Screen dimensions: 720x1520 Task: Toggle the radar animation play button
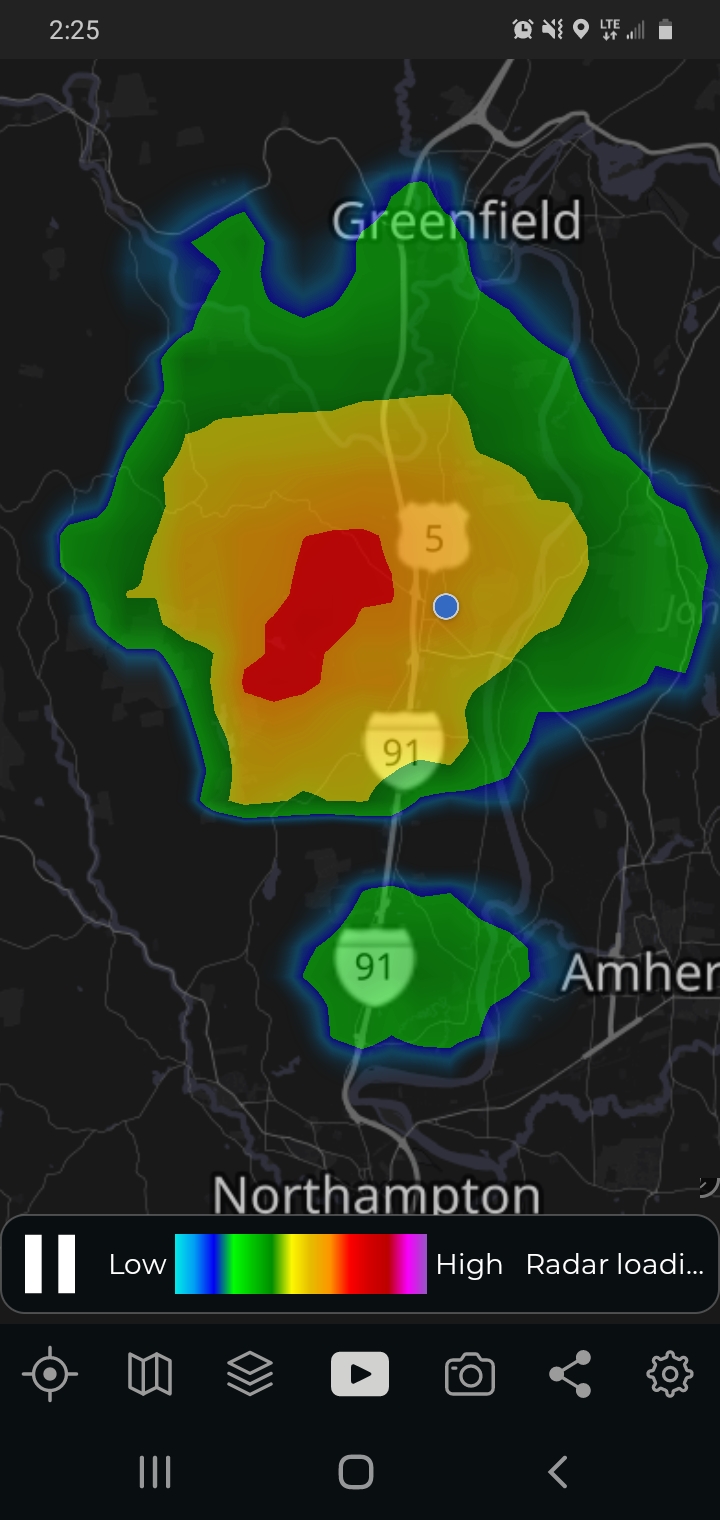coord(360,1374)
